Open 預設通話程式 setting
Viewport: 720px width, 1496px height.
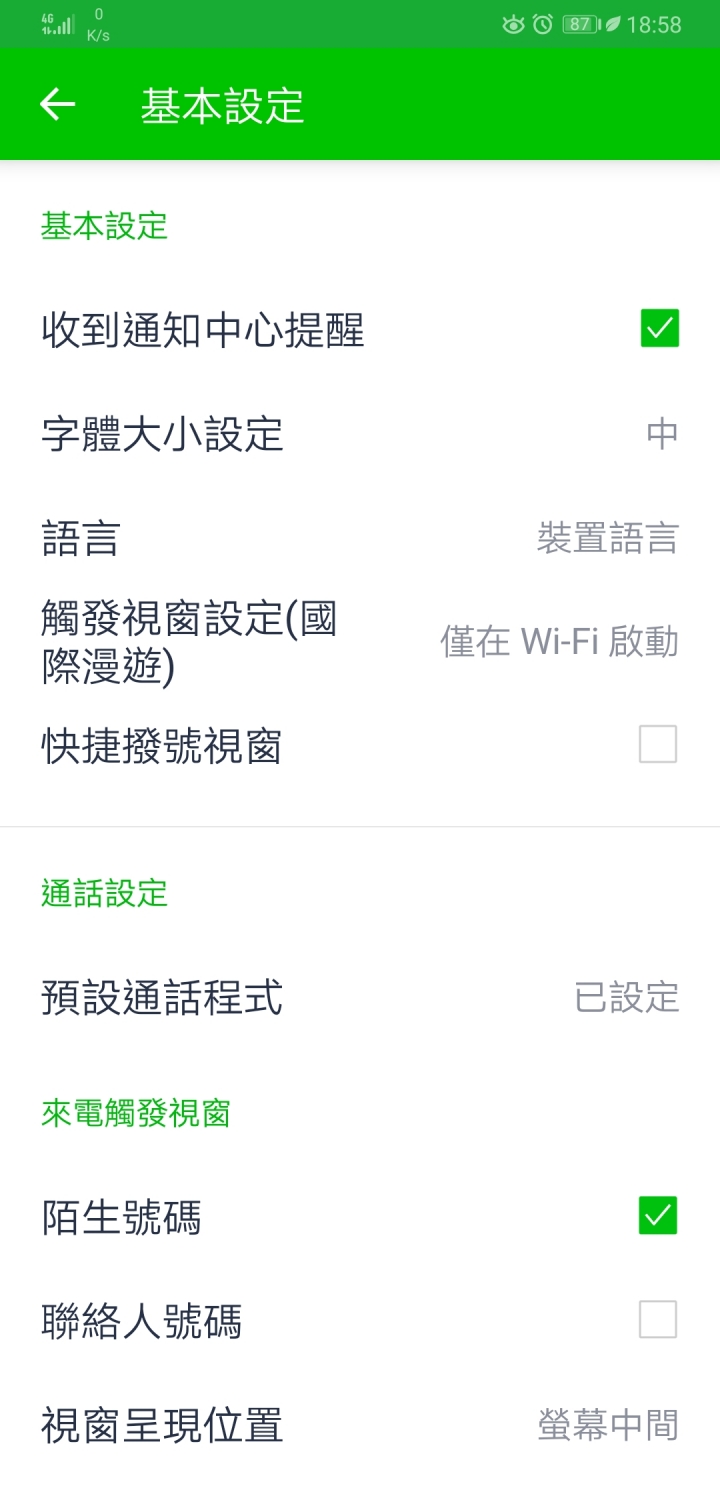[x=360, y=997]
